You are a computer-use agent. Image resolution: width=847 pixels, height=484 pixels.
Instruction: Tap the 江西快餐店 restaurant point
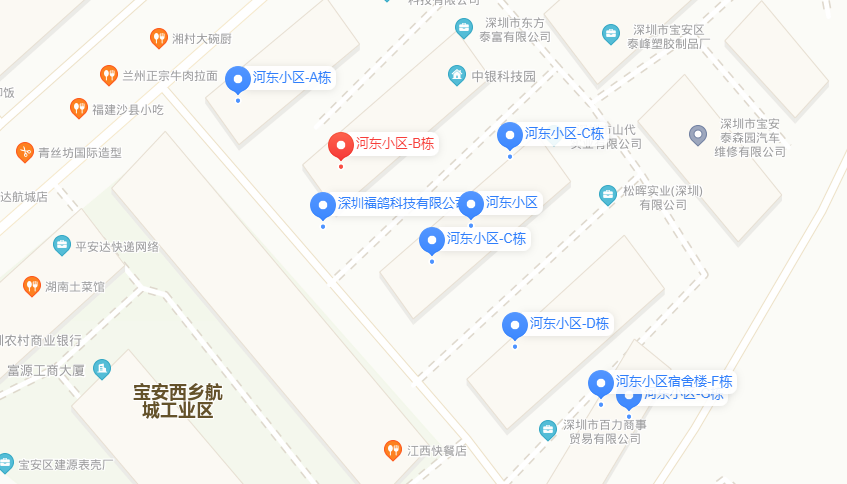click(x=393, y=450)
